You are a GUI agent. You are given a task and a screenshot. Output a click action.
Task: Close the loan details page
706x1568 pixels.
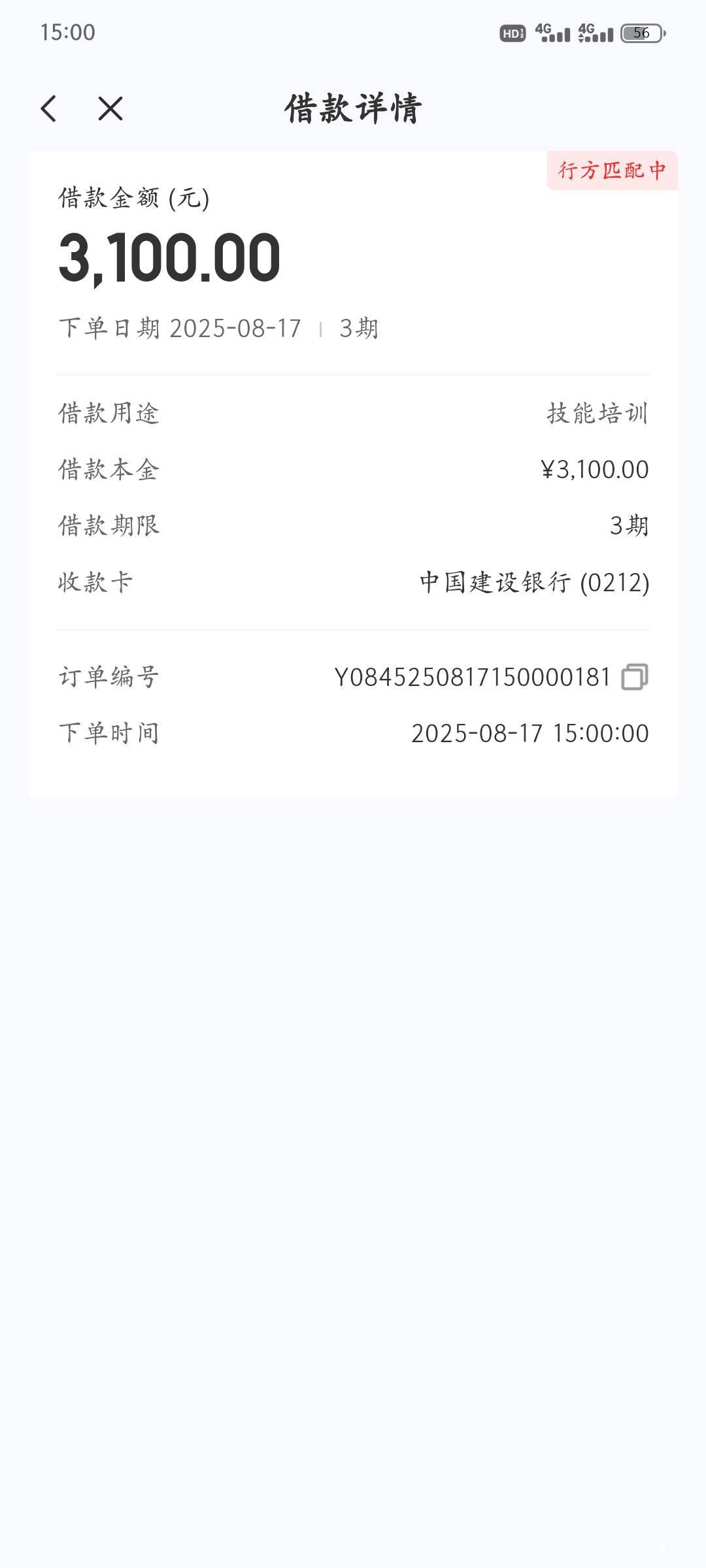pos(110,108)
